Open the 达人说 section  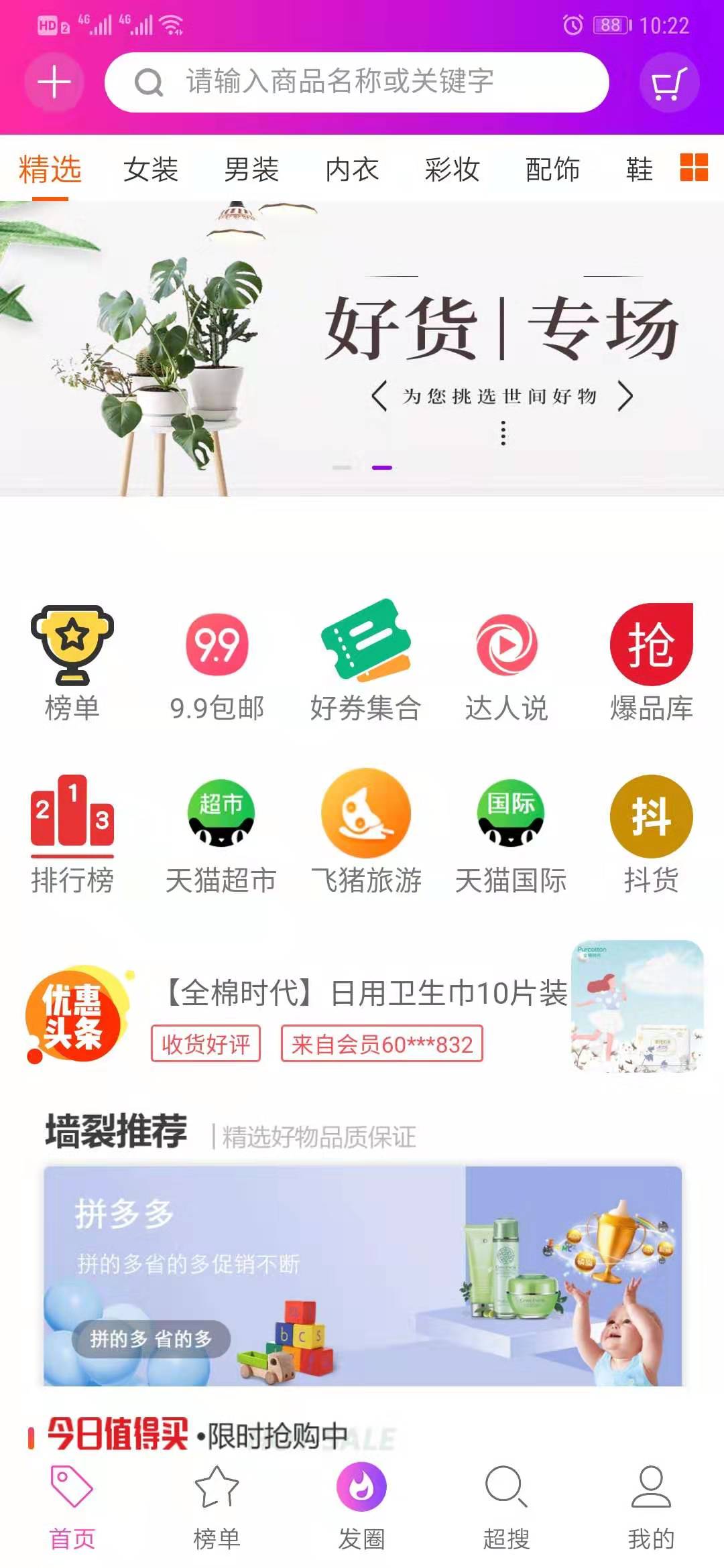coord(507,665)
